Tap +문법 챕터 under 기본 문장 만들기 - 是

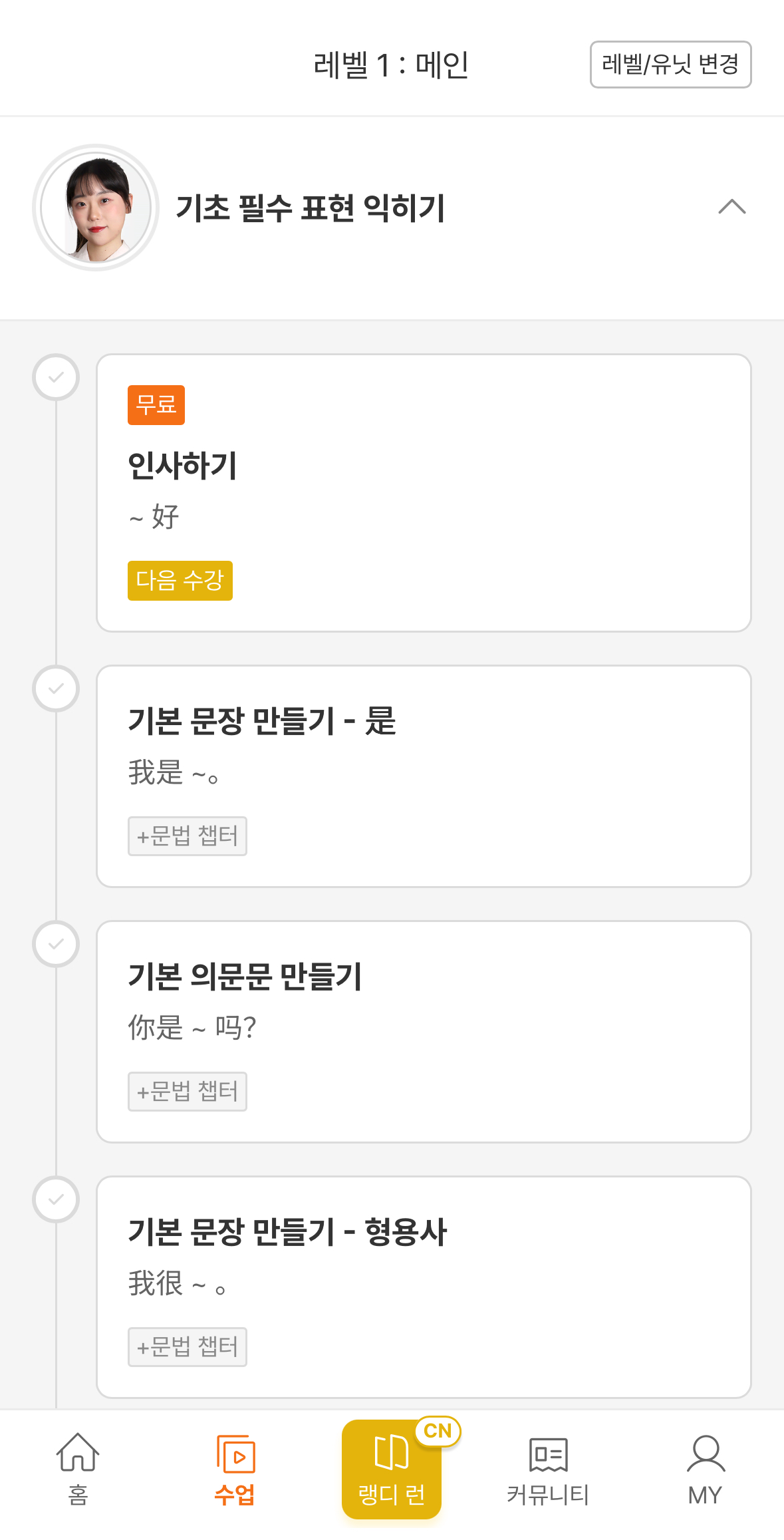188,836
